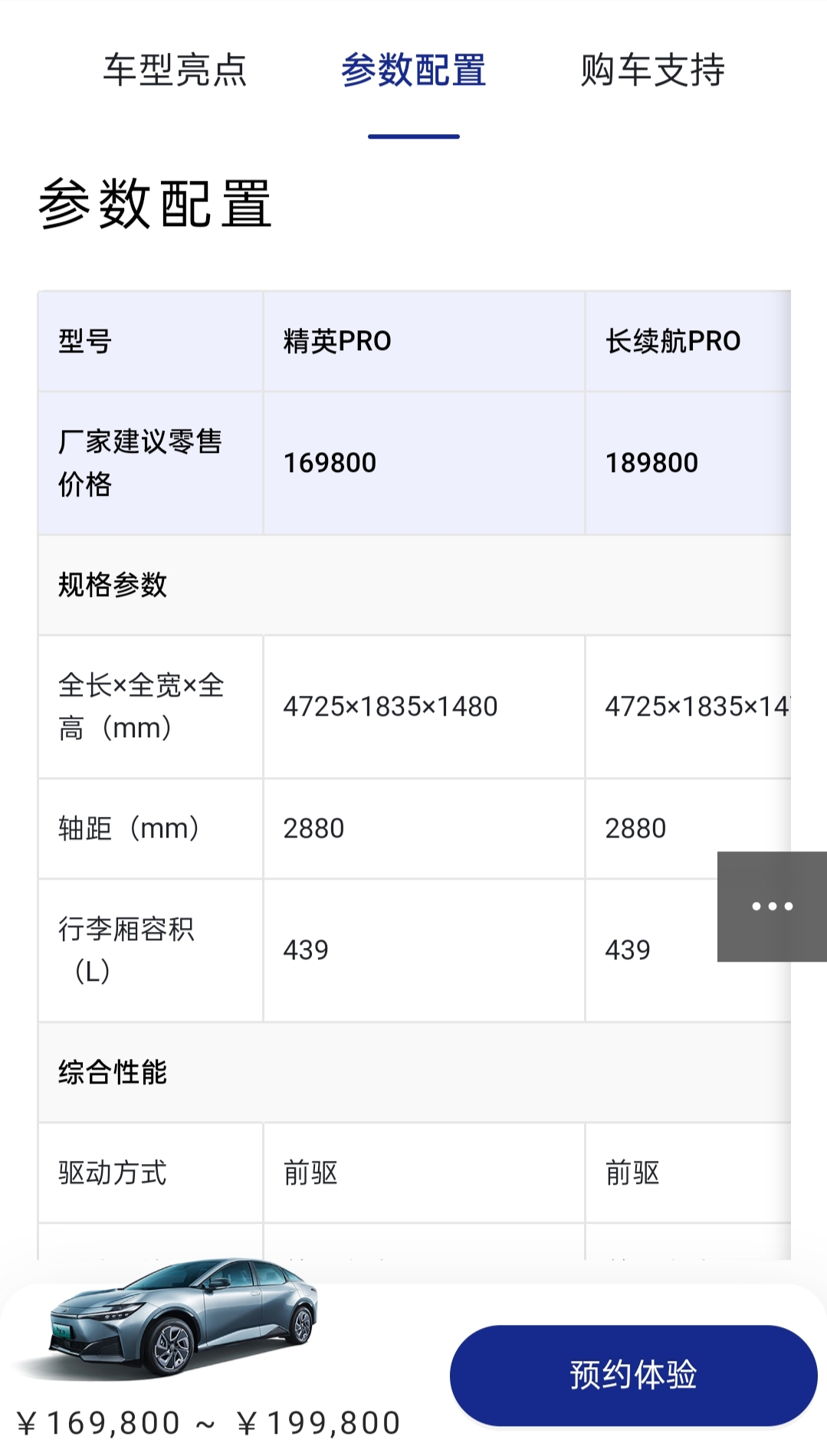Switch to the 车型亮点 tab
The width and height of the screenshot is (827, 1456).
(x=175, y=70)
